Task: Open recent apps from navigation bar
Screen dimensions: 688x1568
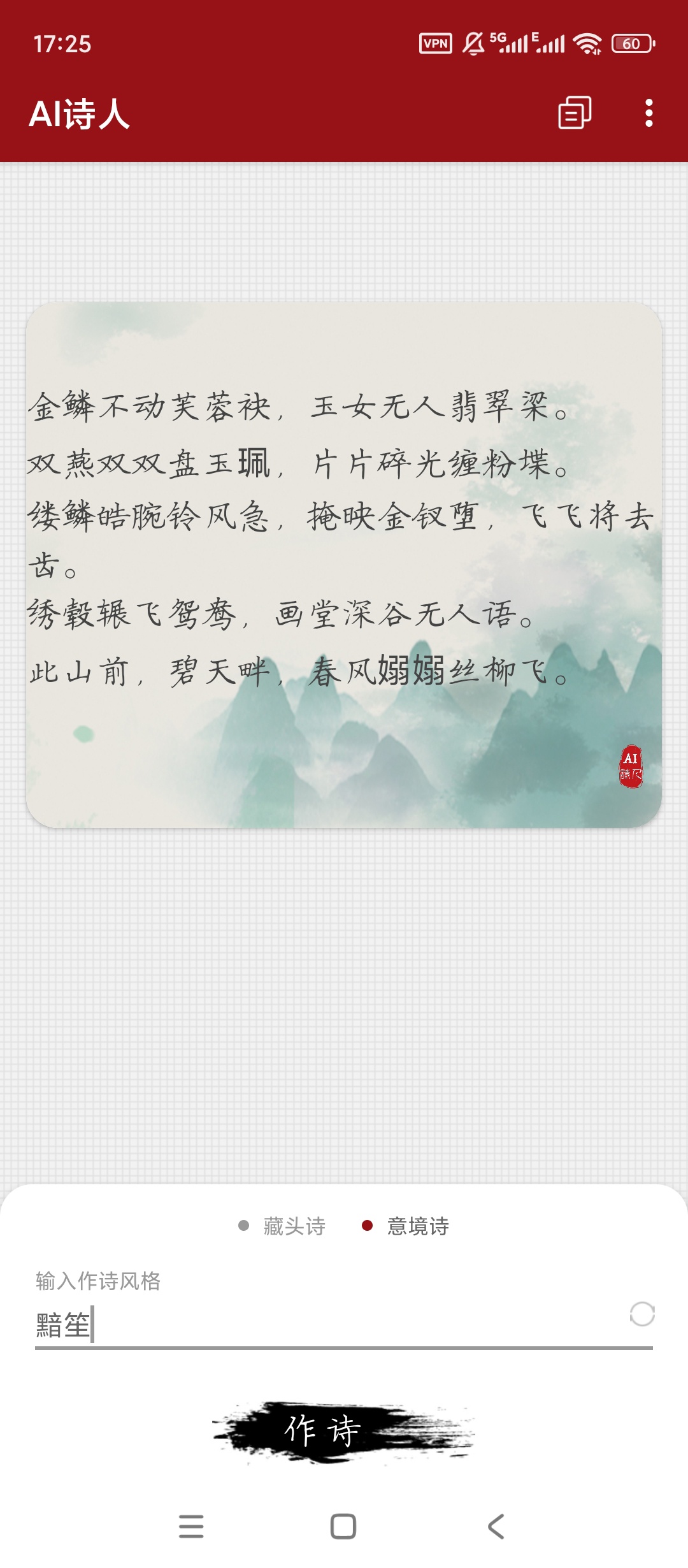Action: pyautogui.click(x=191, y=1527)
